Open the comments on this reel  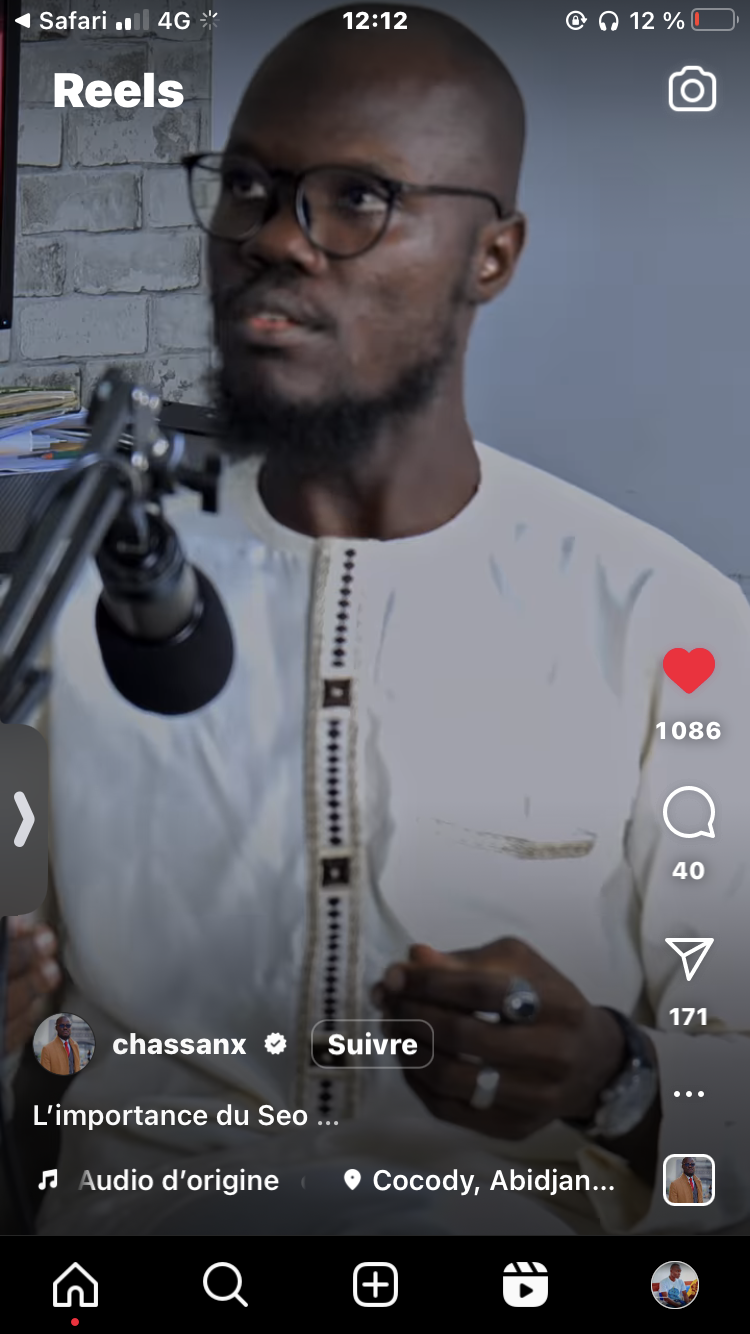pos(689,812)
